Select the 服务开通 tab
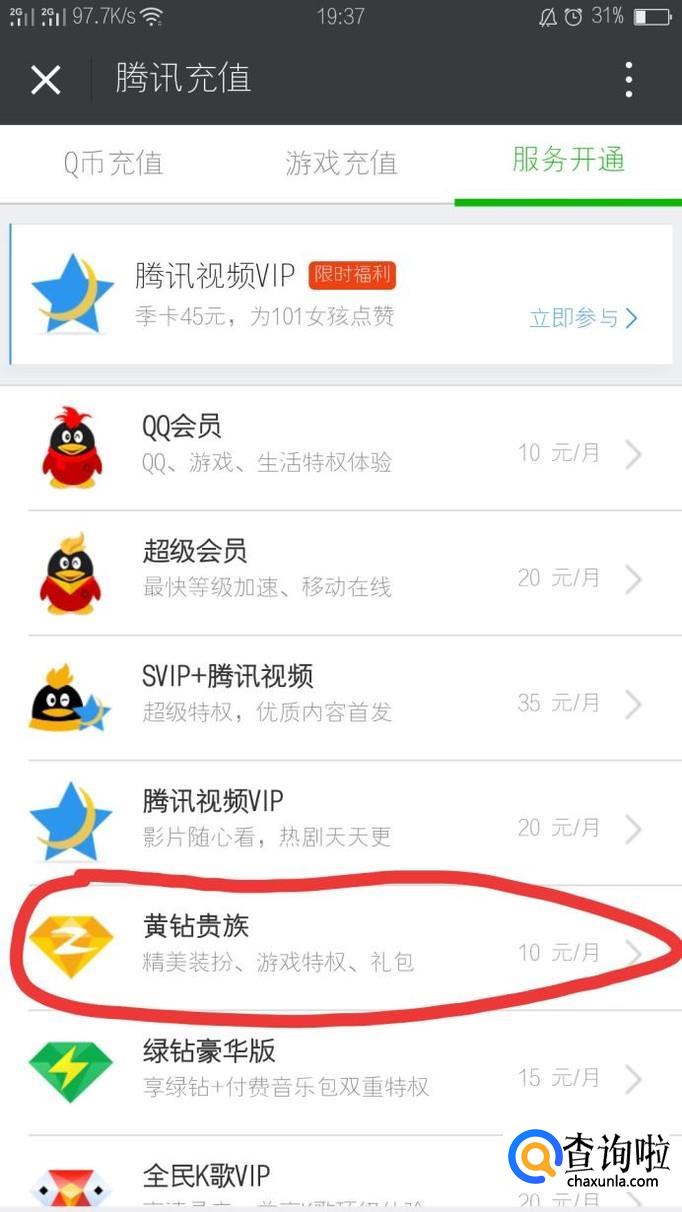 pos(568,160)
